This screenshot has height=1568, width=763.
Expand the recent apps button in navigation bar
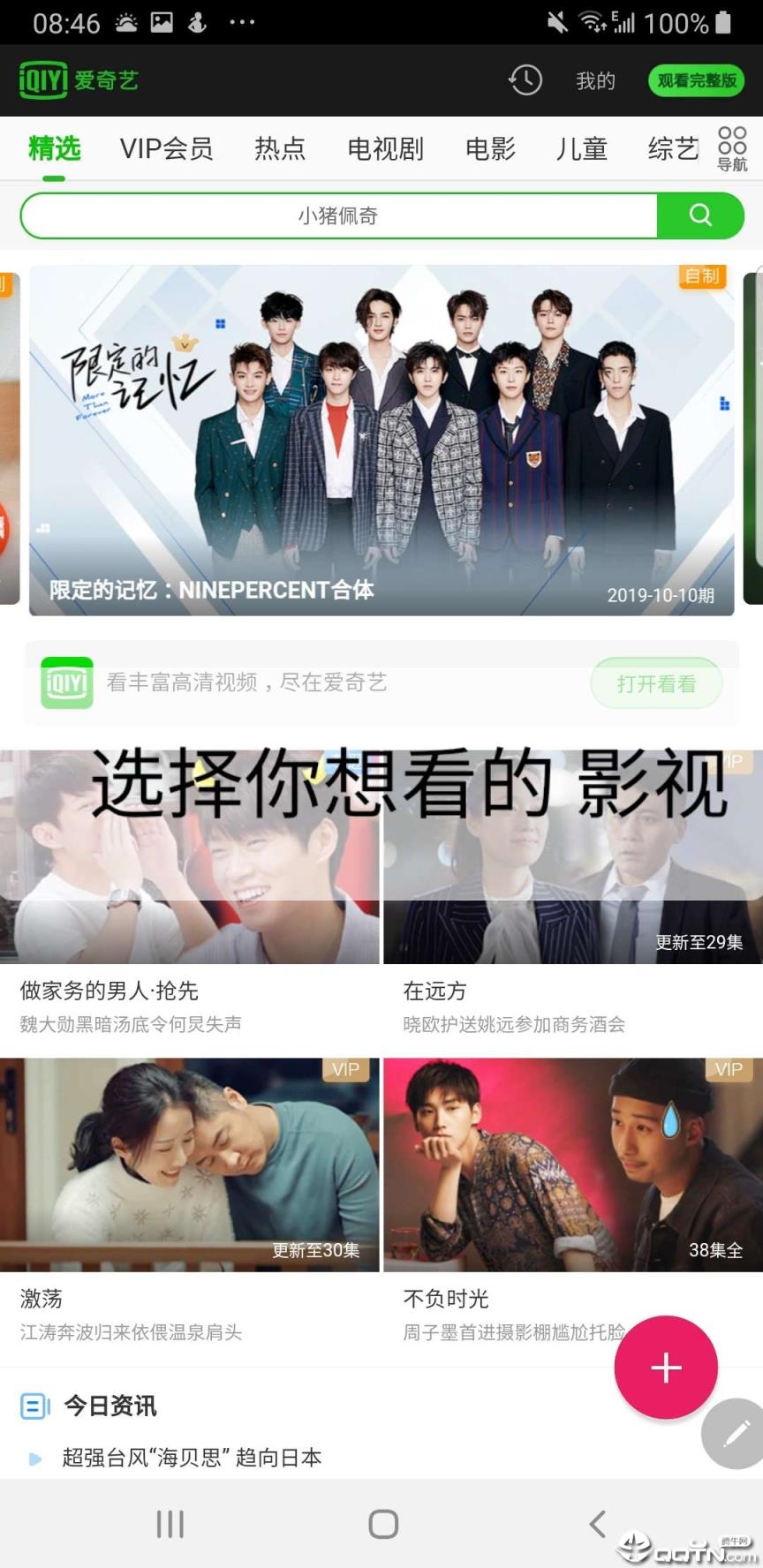point(170,1522)
